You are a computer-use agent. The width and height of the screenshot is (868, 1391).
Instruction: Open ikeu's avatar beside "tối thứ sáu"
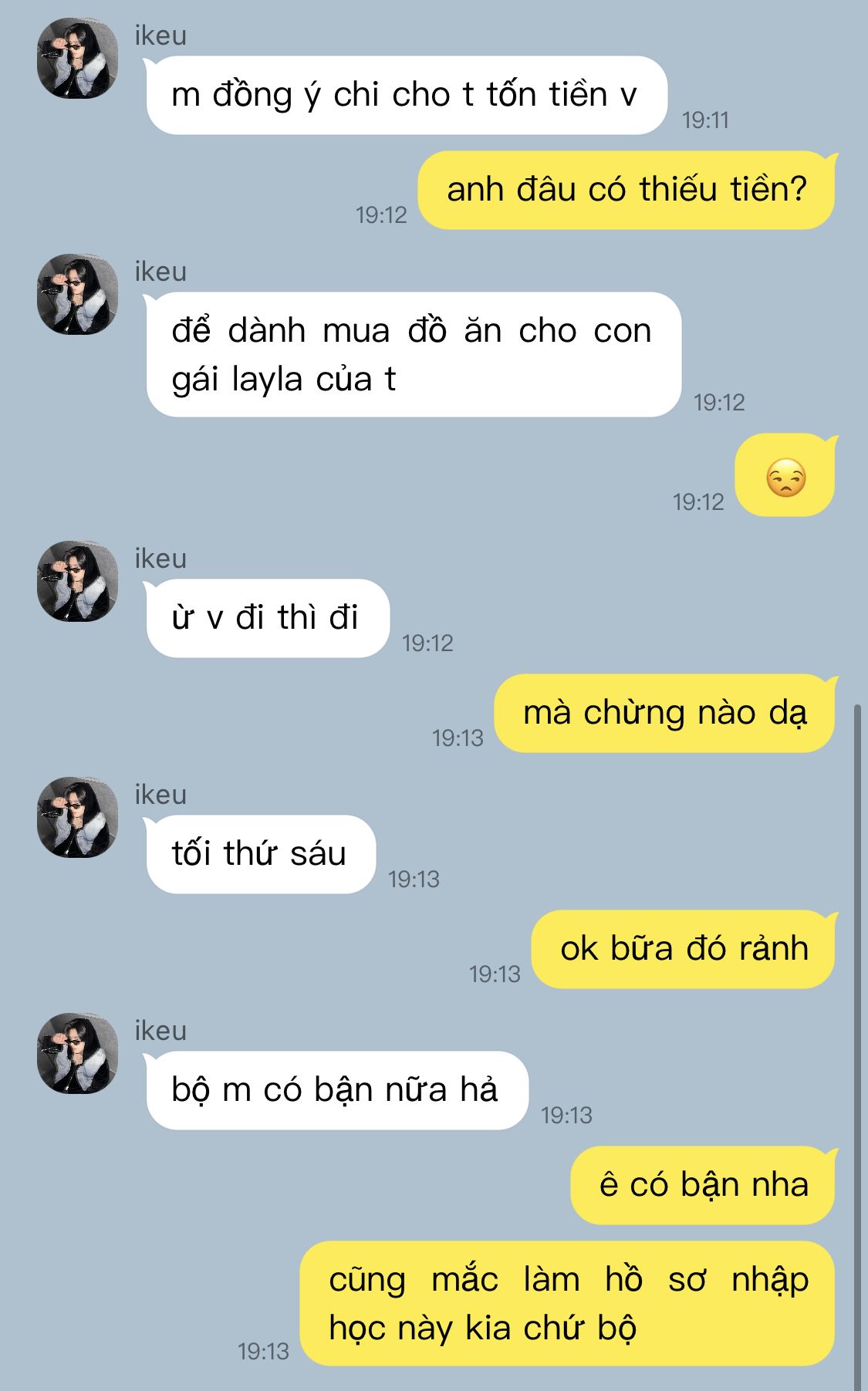pyautogui.click(x=77, y=817)
